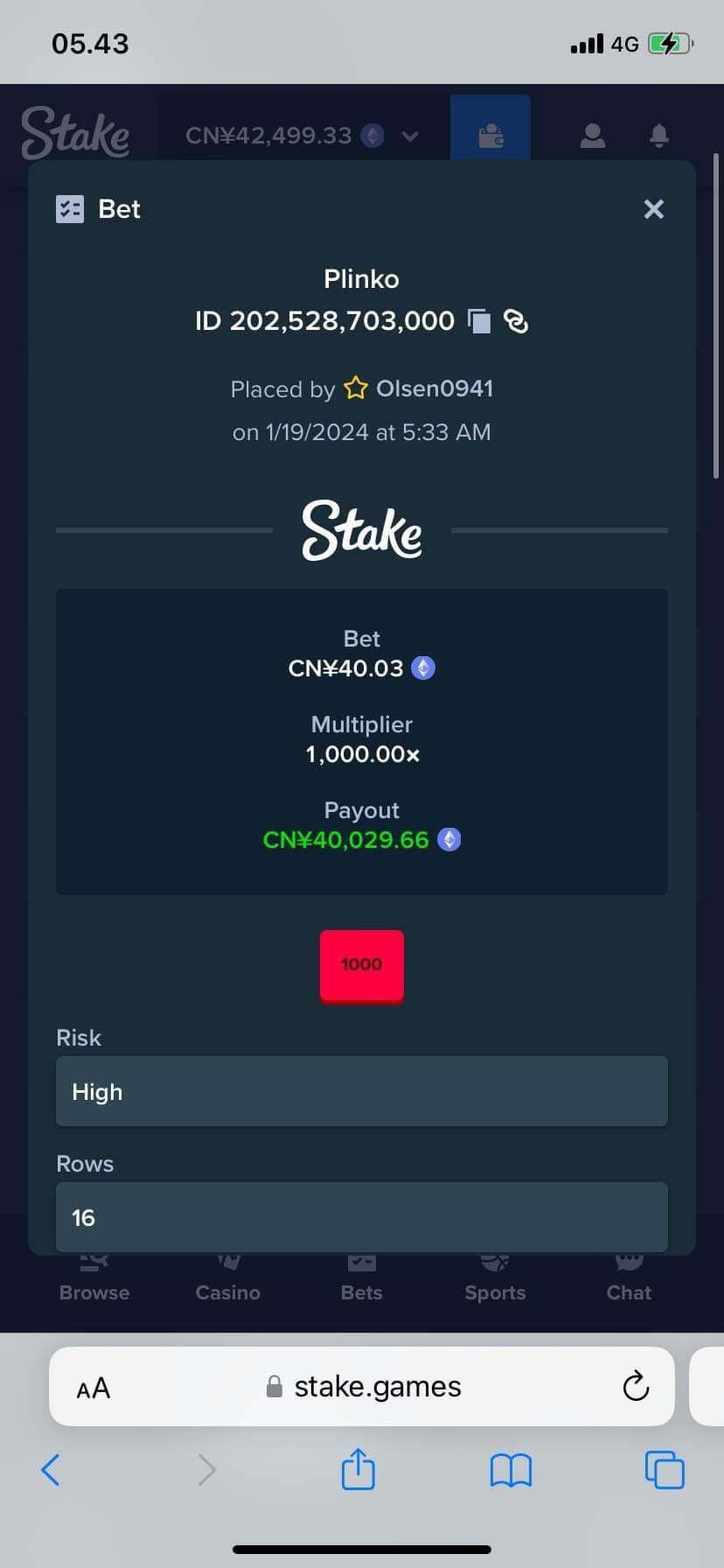This screenshot has height=1568, width=724.
Task: Open the notifications bell
Action: click(659, 136)
